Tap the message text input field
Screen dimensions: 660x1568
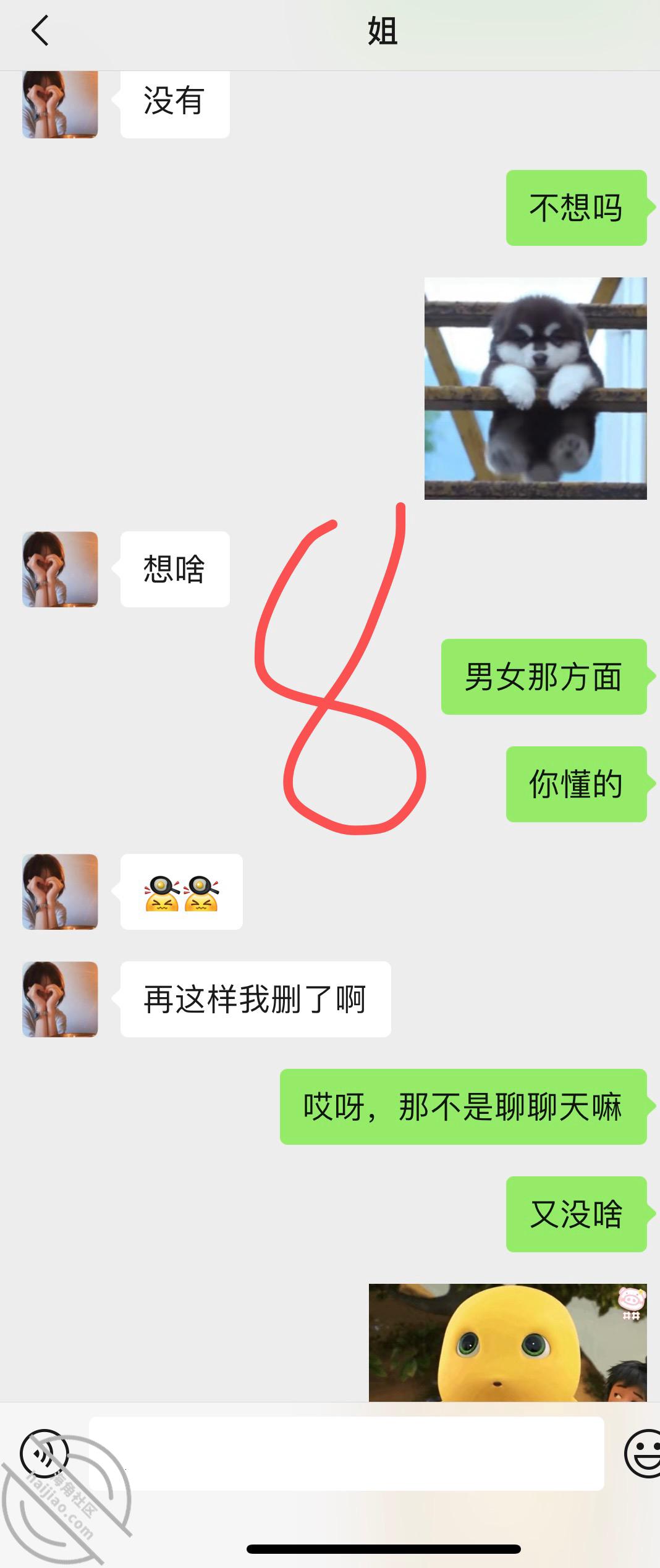[346, 1453]
